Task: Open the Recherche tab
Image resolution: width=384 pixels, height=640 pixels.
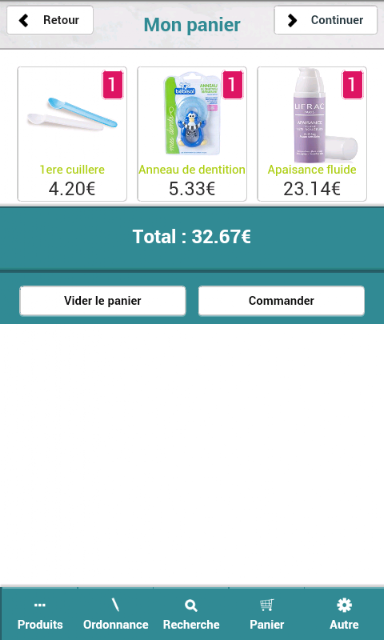Action: (x=191, y=614)
